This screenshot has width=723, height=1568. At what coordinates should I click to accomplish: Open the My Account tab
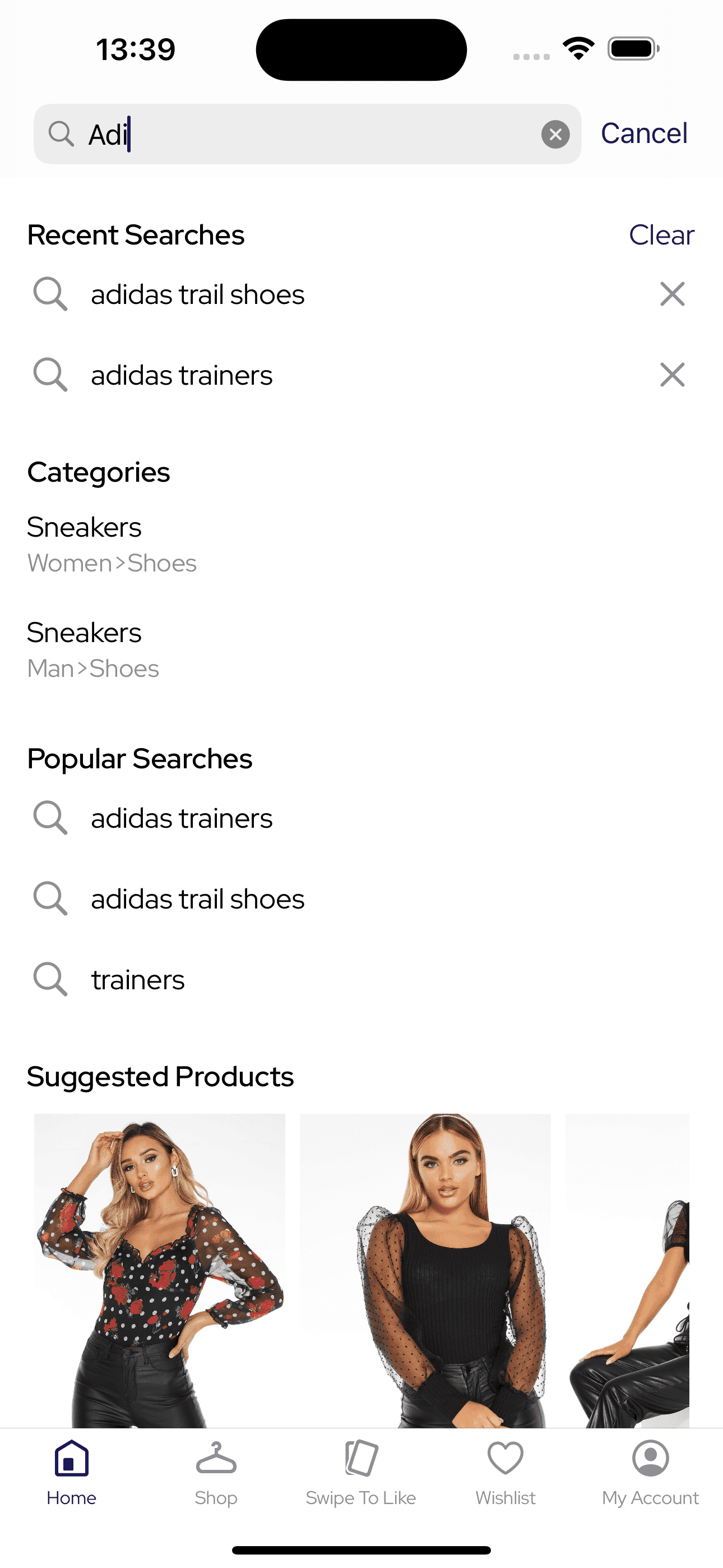(650, 1473)
